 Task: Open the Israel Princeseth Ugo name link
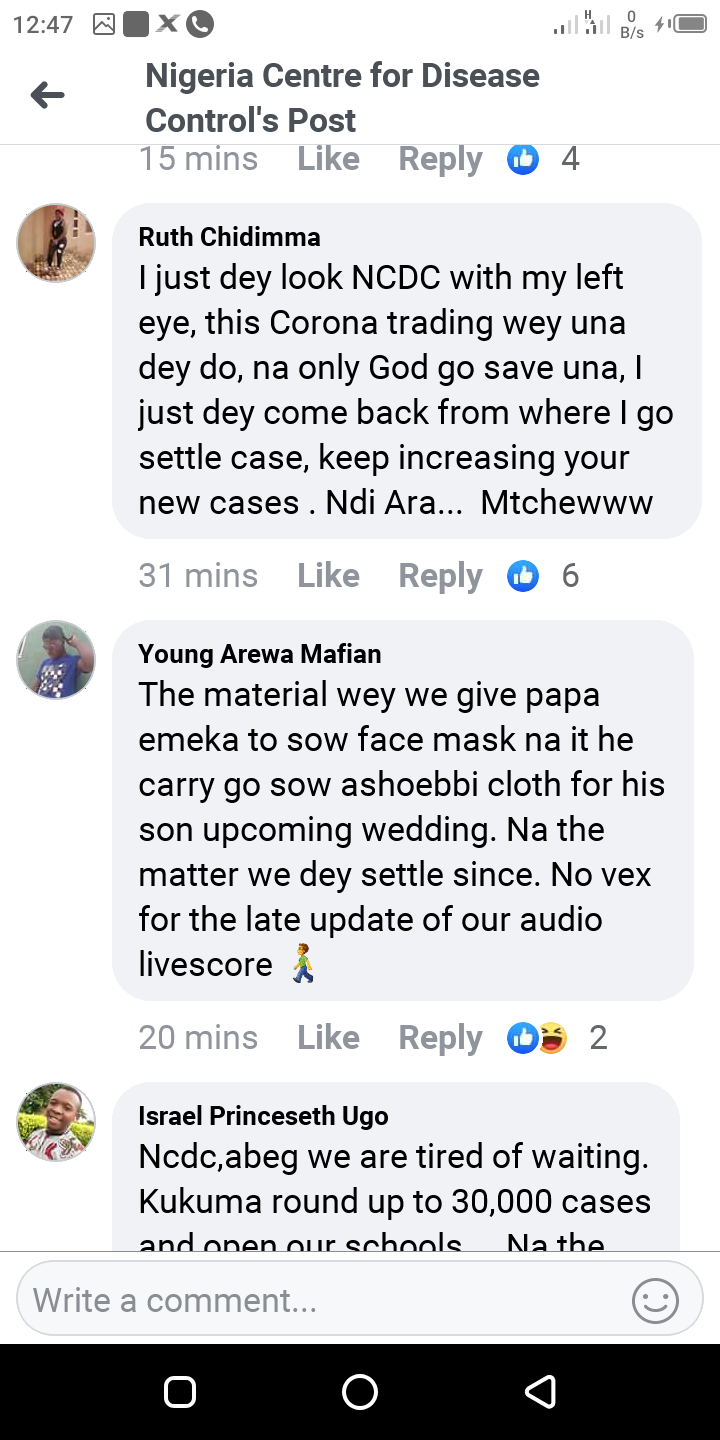coord(263,1116)
